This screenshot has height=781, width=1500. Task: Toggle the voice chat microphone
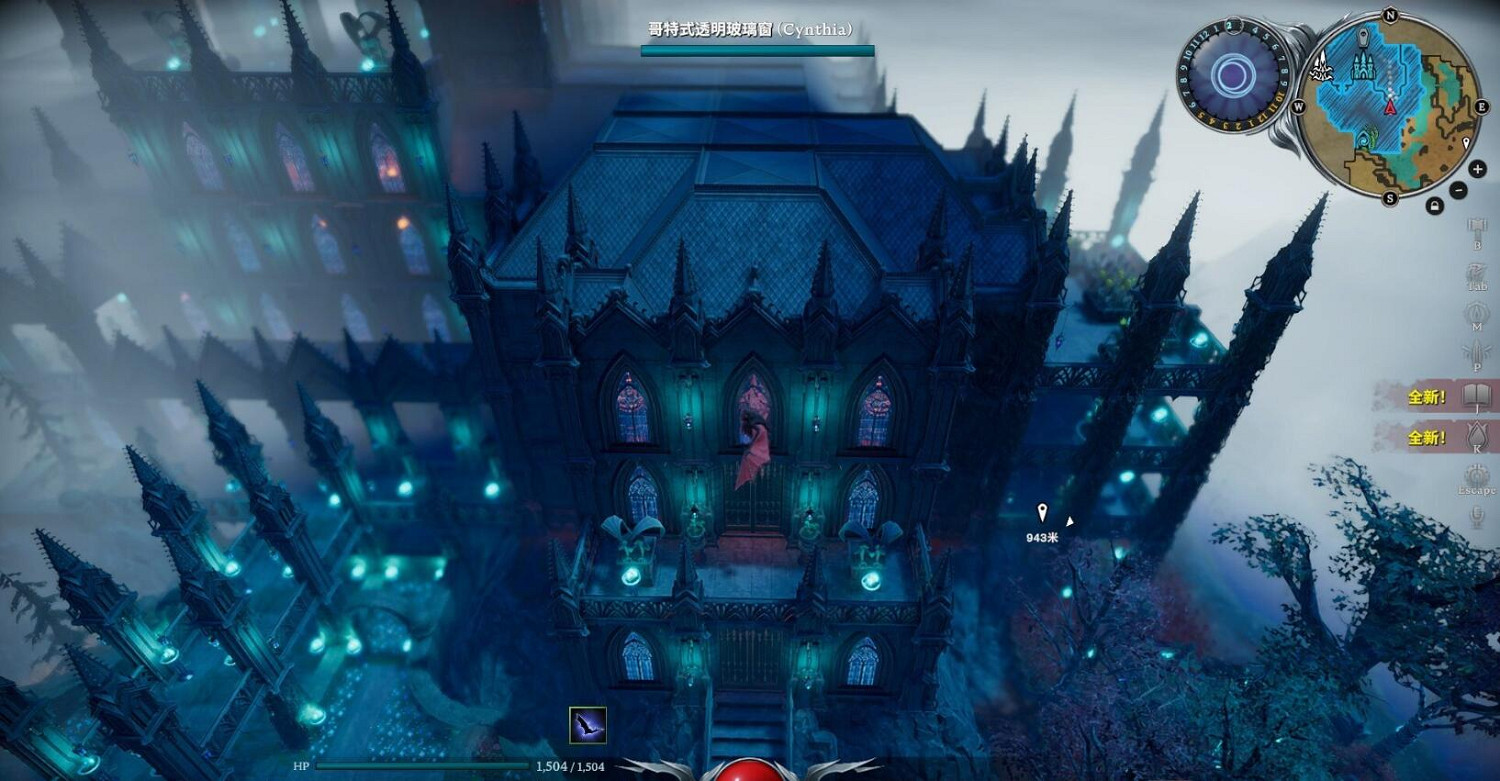tap(1476, 516)
